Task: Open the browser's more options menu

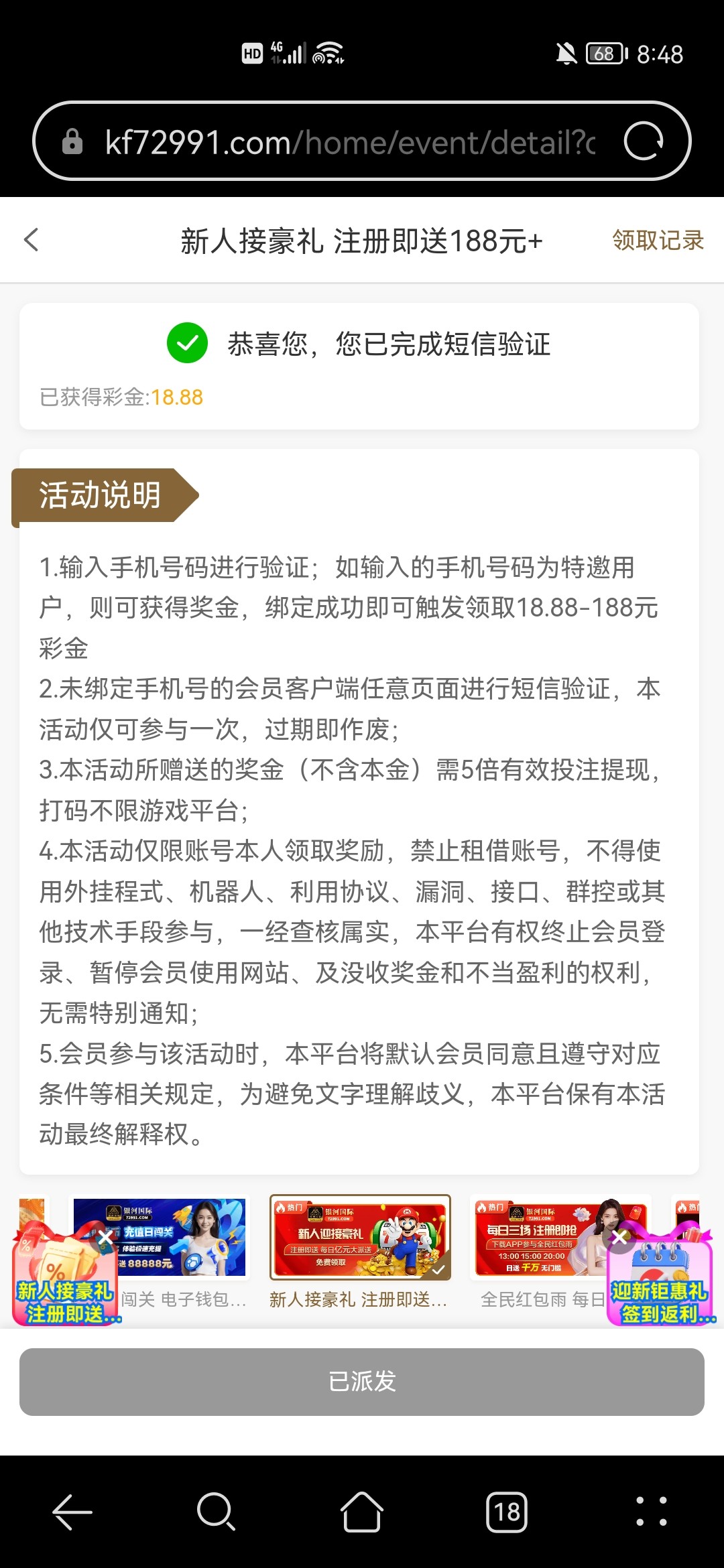Action: pyautogui.click(x=652, y=1512)
